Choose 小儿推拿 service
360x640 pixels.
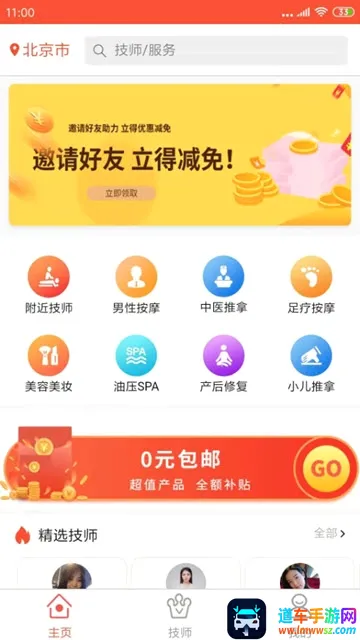coord(311,364)
